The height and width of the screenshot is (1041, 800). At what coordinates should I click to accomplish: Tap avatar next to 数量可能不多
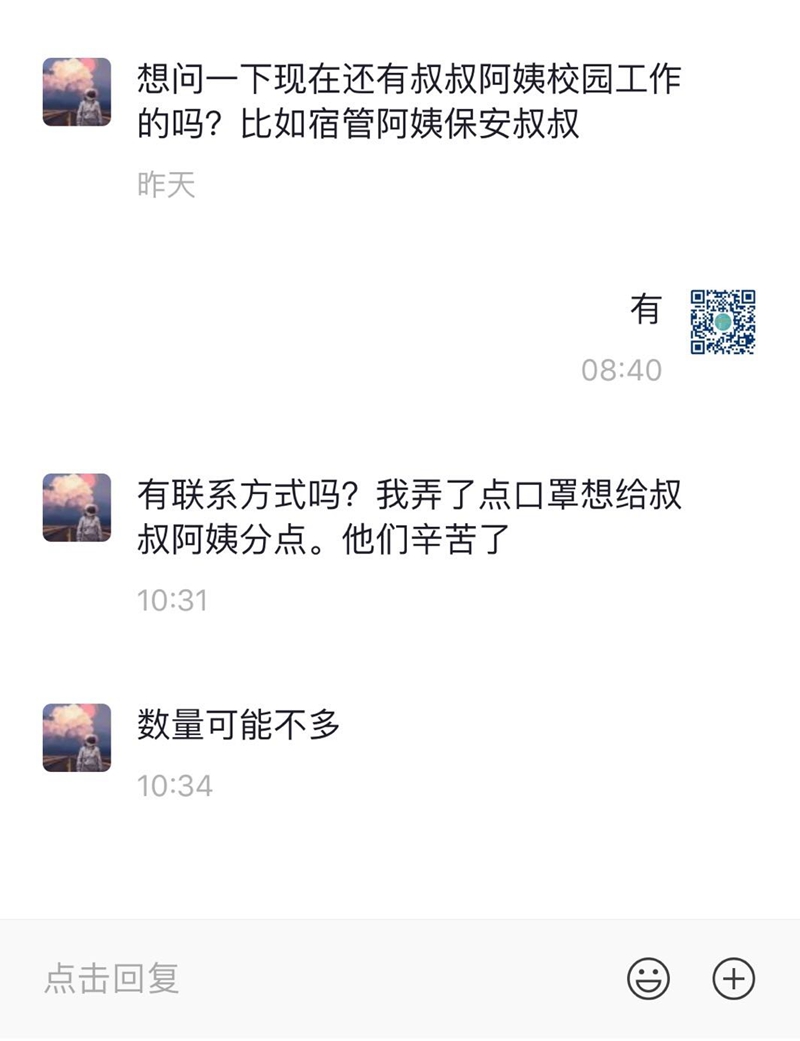pyautogui.click(x=77, y=737)
